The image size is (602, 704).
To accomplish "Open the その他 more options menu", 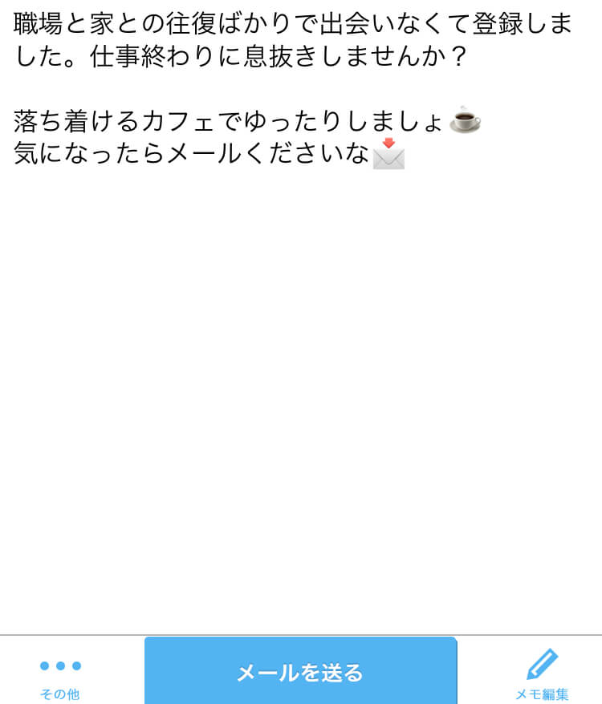I will 60,676.
